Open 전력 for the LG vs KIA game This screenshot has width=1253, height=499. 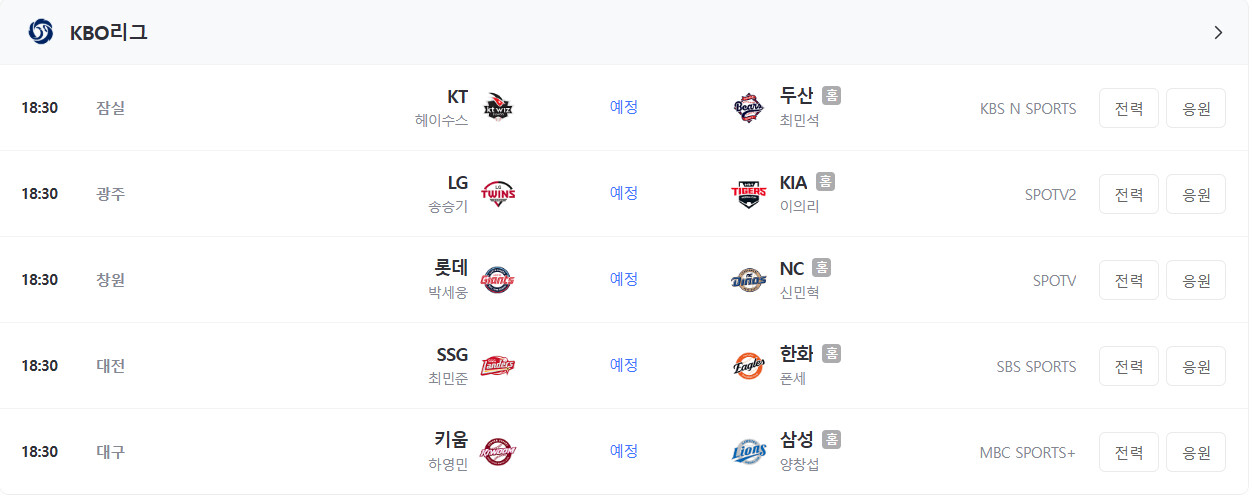pos(1129,194)
